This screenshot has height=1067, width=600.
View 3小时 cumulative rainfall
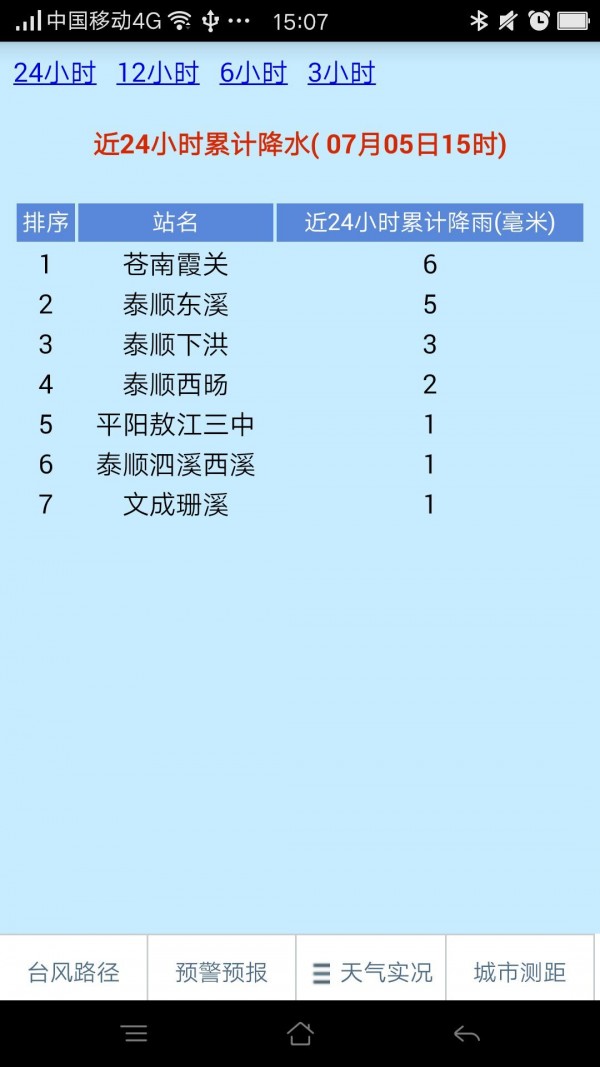(x=341, y=73)
